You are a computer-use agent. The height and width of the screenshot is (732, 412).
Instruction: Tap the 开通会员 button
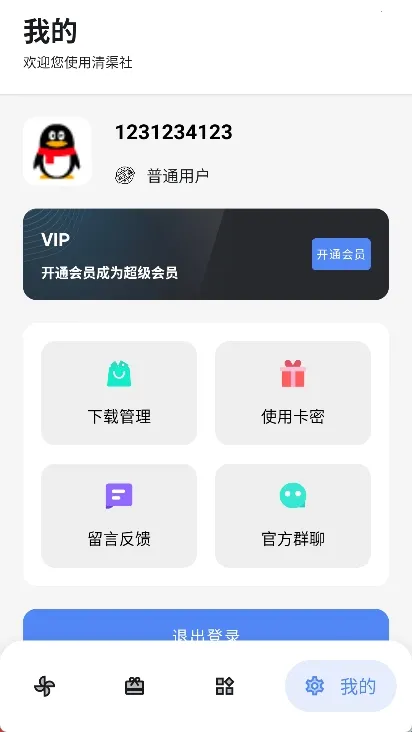pyautogui.click(x=341, y=254)
